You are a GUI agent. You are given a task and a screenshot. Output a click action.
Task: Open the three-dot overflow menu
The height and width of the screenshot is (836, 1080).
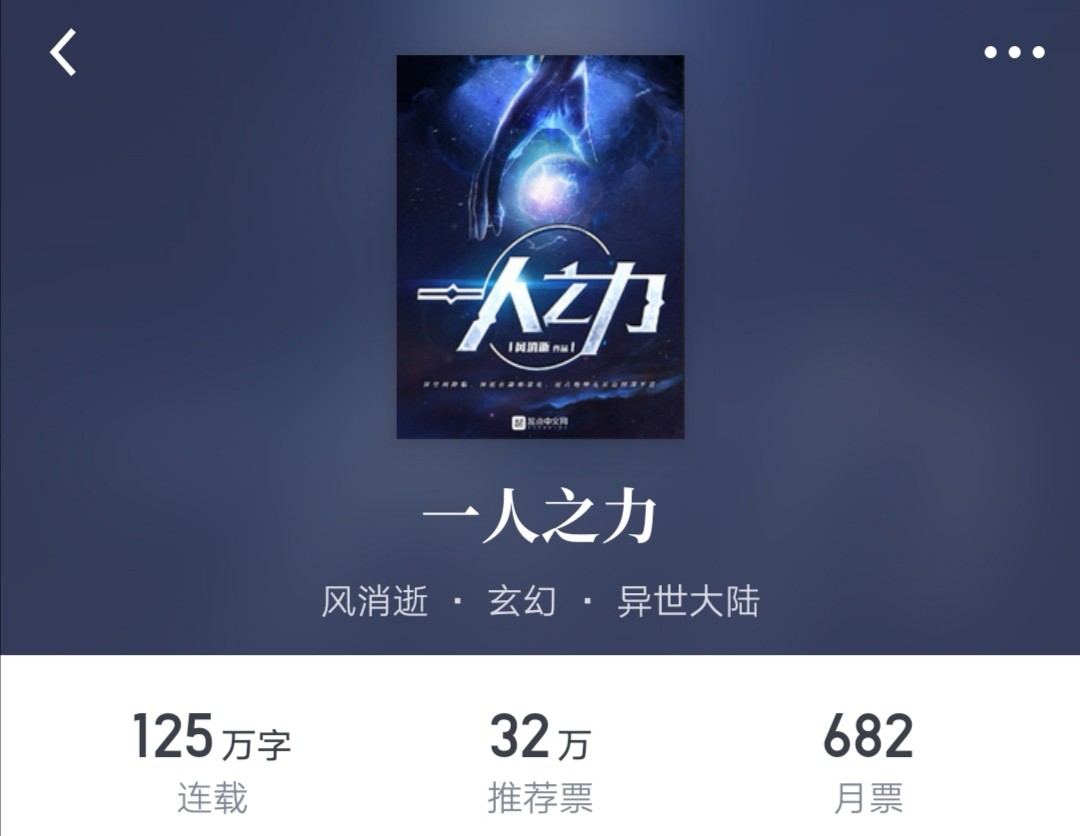click(x=1014, y=53)
